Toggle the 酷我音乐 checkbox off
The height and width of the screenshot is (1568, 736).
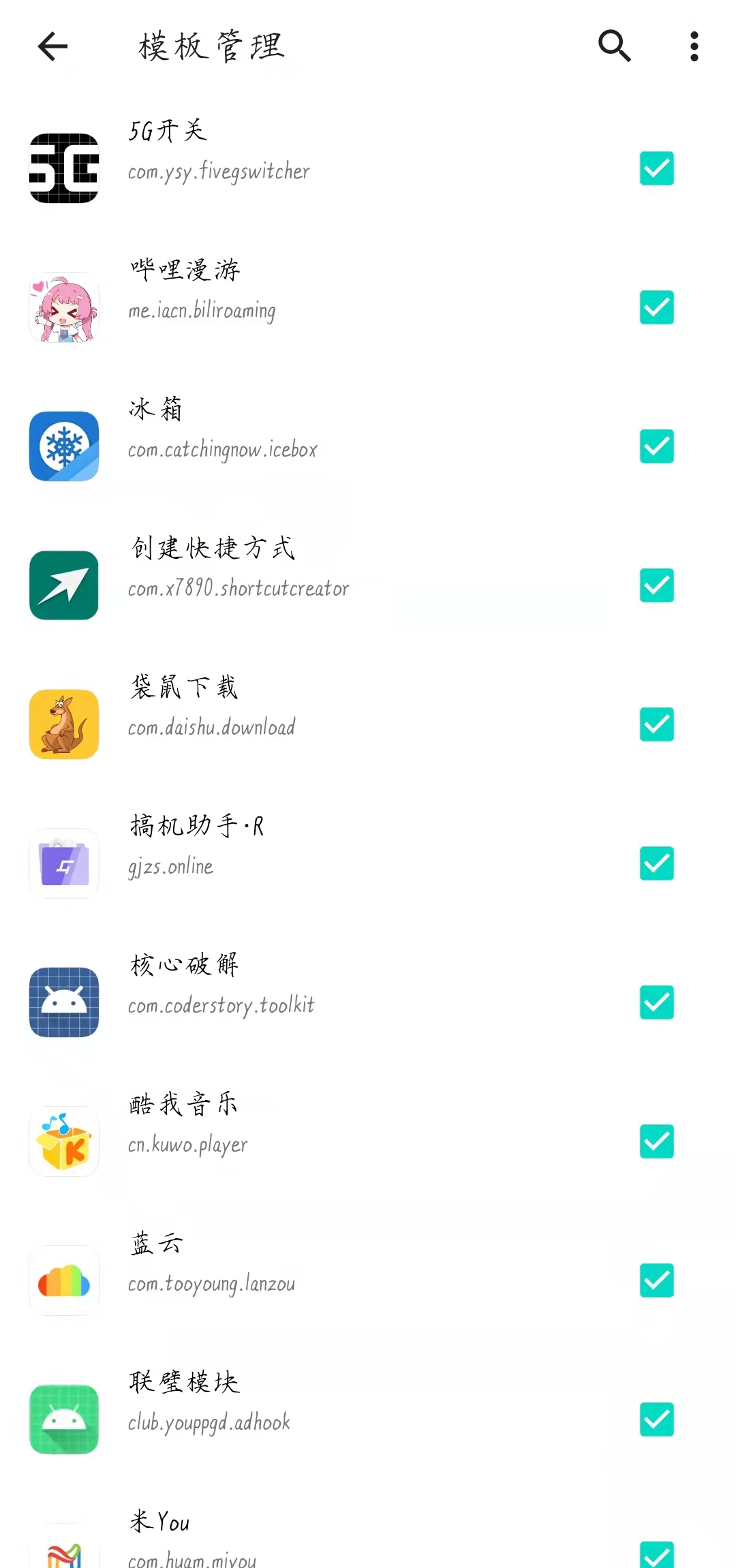pyautogui.click(x=656, y=1141)
